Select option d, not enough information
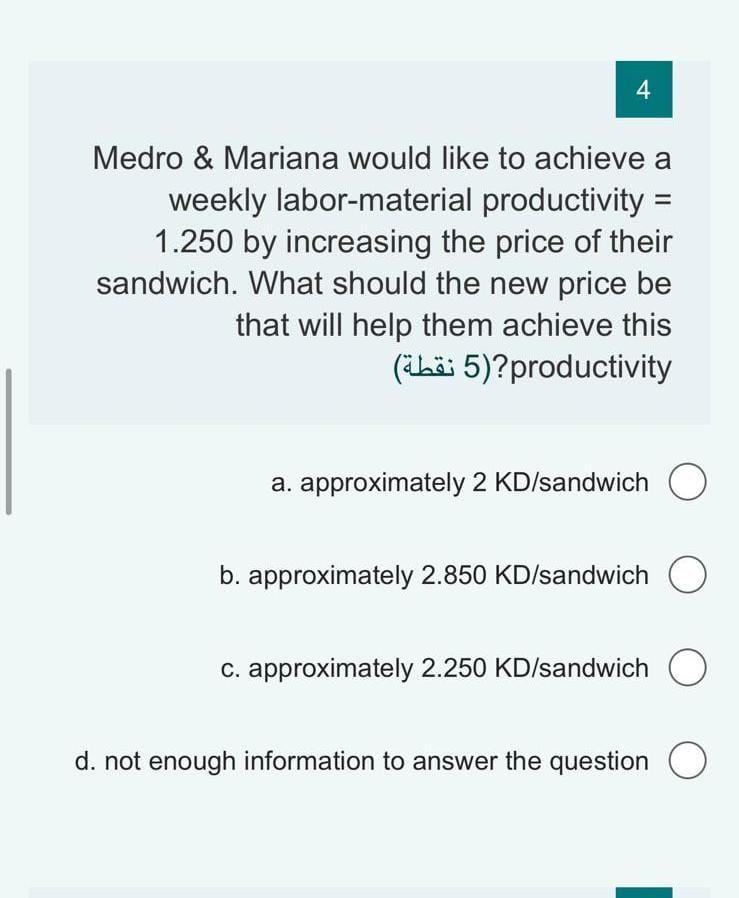Image resolution: width=739 pixels, height=898 pixels. click(x=688, y=760)
